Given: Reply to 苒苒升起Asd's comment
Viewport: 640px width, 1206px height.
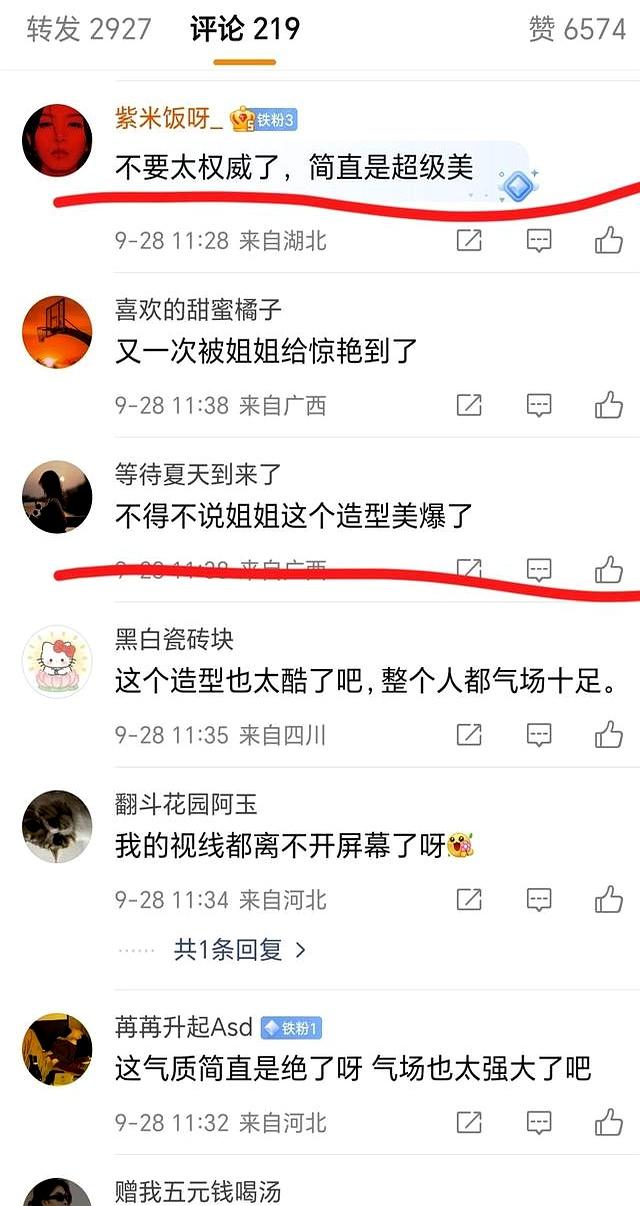Looking at the screenshot, I should [539, 1121].
